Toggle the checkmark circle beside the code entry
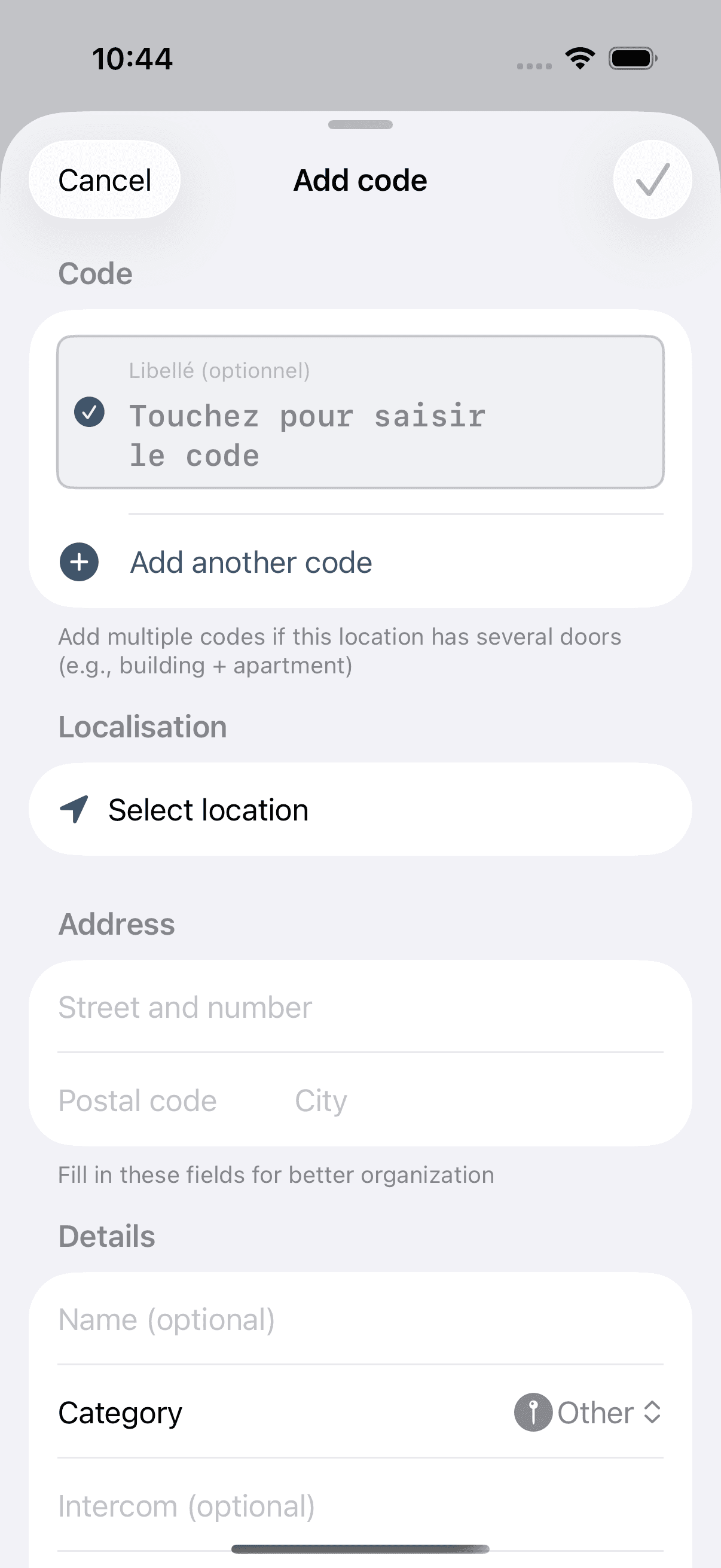Screen dimensions: 721x1568 click(89, 411)
